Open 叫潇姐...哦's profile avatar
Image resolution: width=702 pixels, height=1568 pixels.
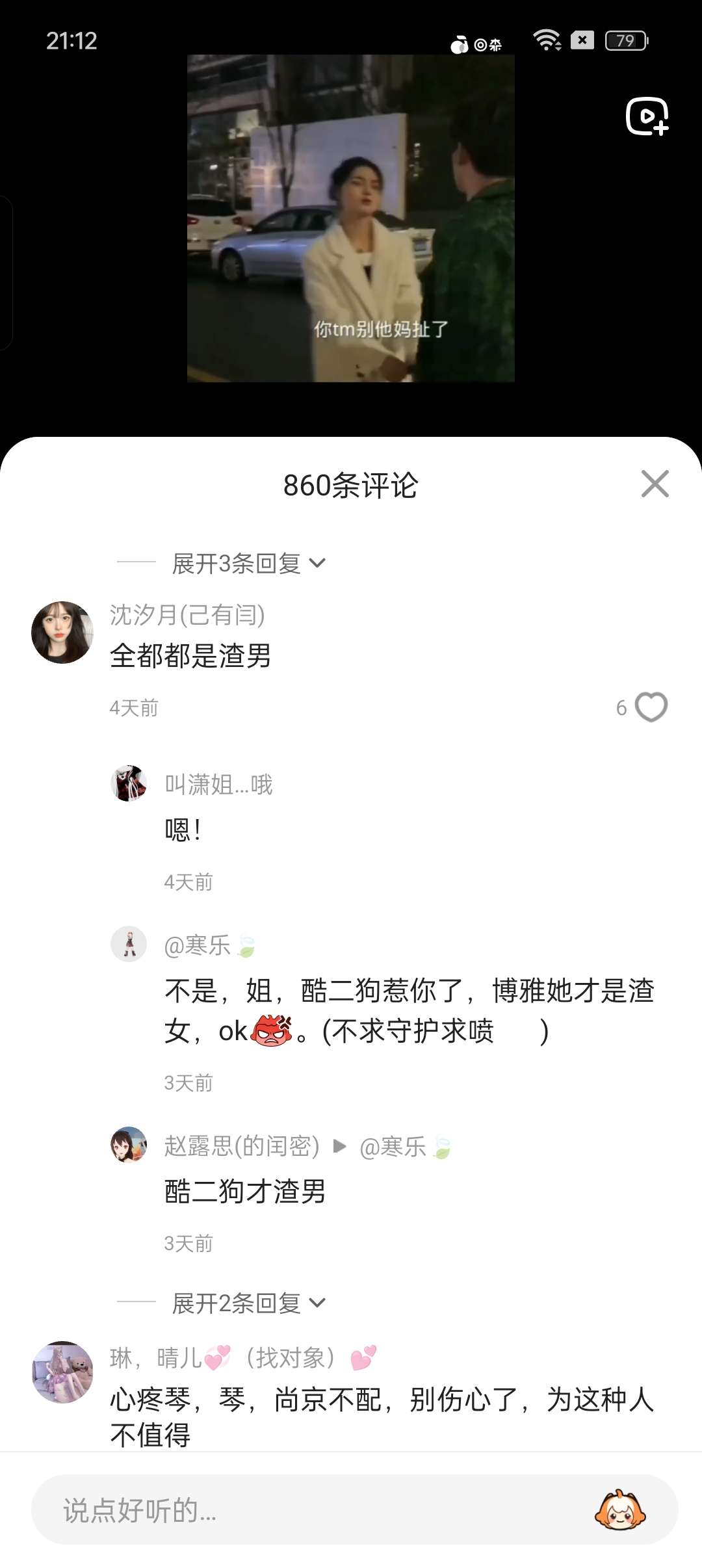tap(129, 783)
